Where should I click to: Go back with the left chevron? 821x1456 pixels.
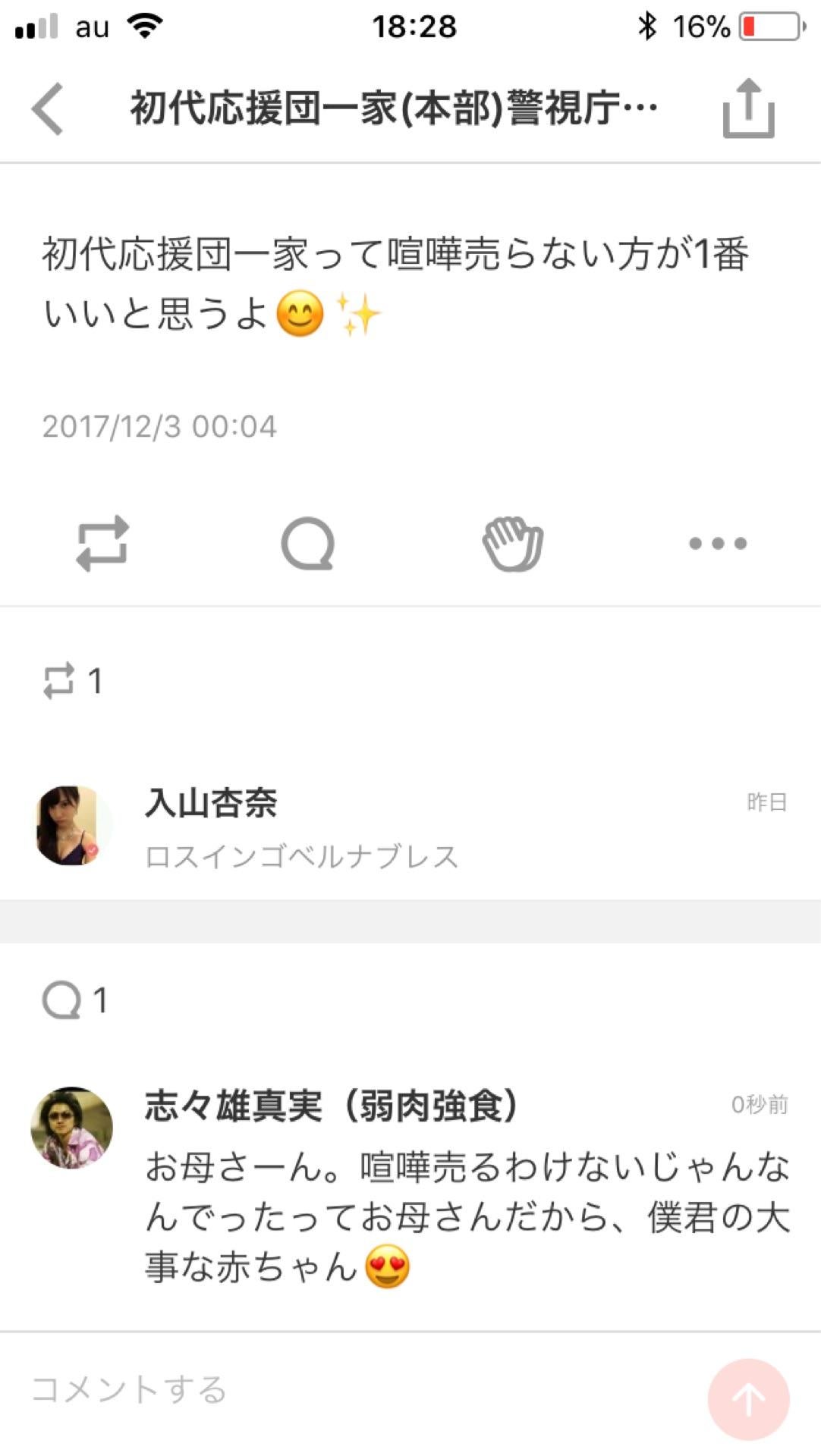pos(49,108)
